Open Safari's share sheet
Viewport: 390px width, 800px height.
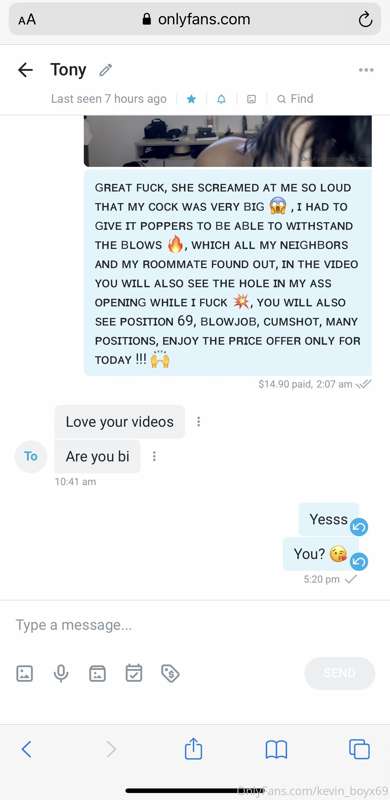click(x=193, y=749)
